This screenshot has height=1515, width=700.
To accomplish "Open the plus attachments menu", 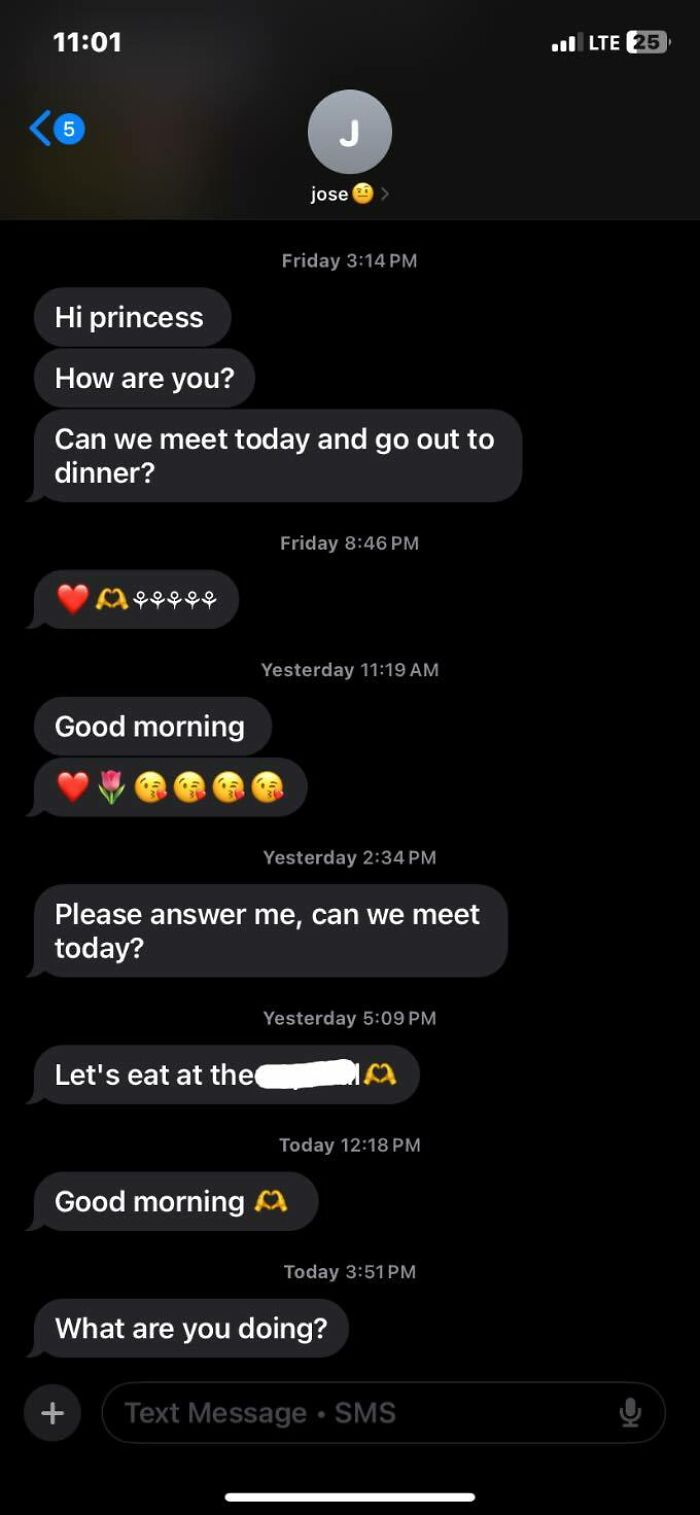I will pos(52,1412).
